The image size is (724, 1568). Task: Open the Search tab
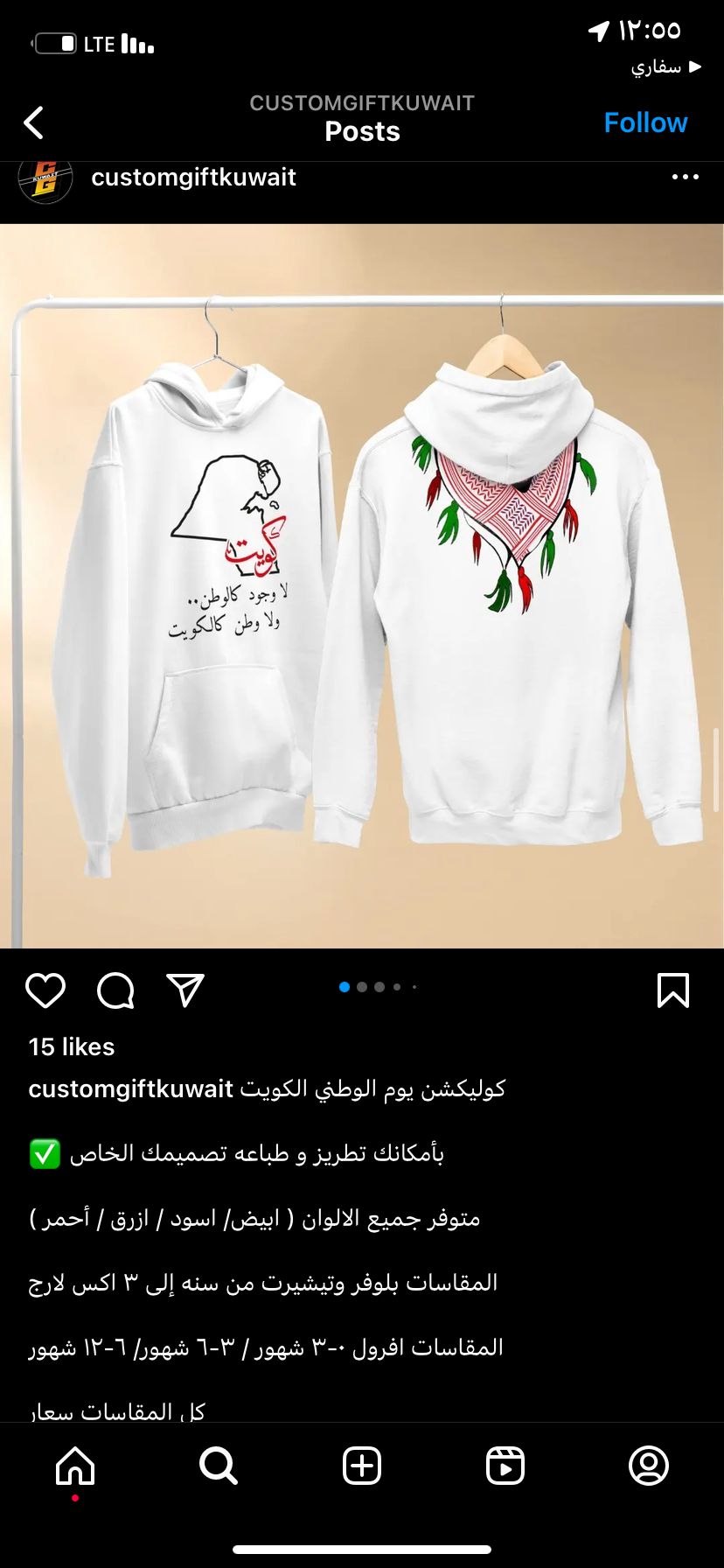tap(219, 1466)
